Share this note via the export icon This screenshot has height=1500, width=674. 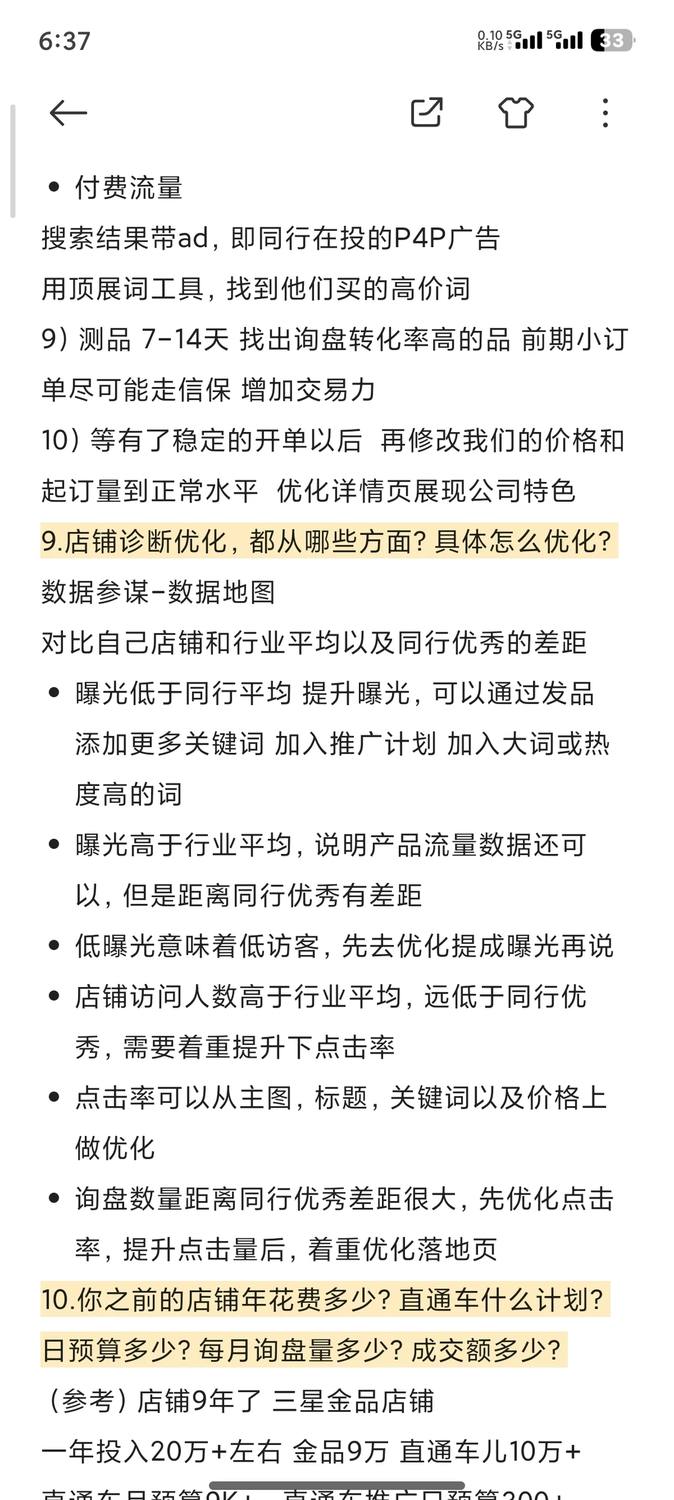coord(427,112)
